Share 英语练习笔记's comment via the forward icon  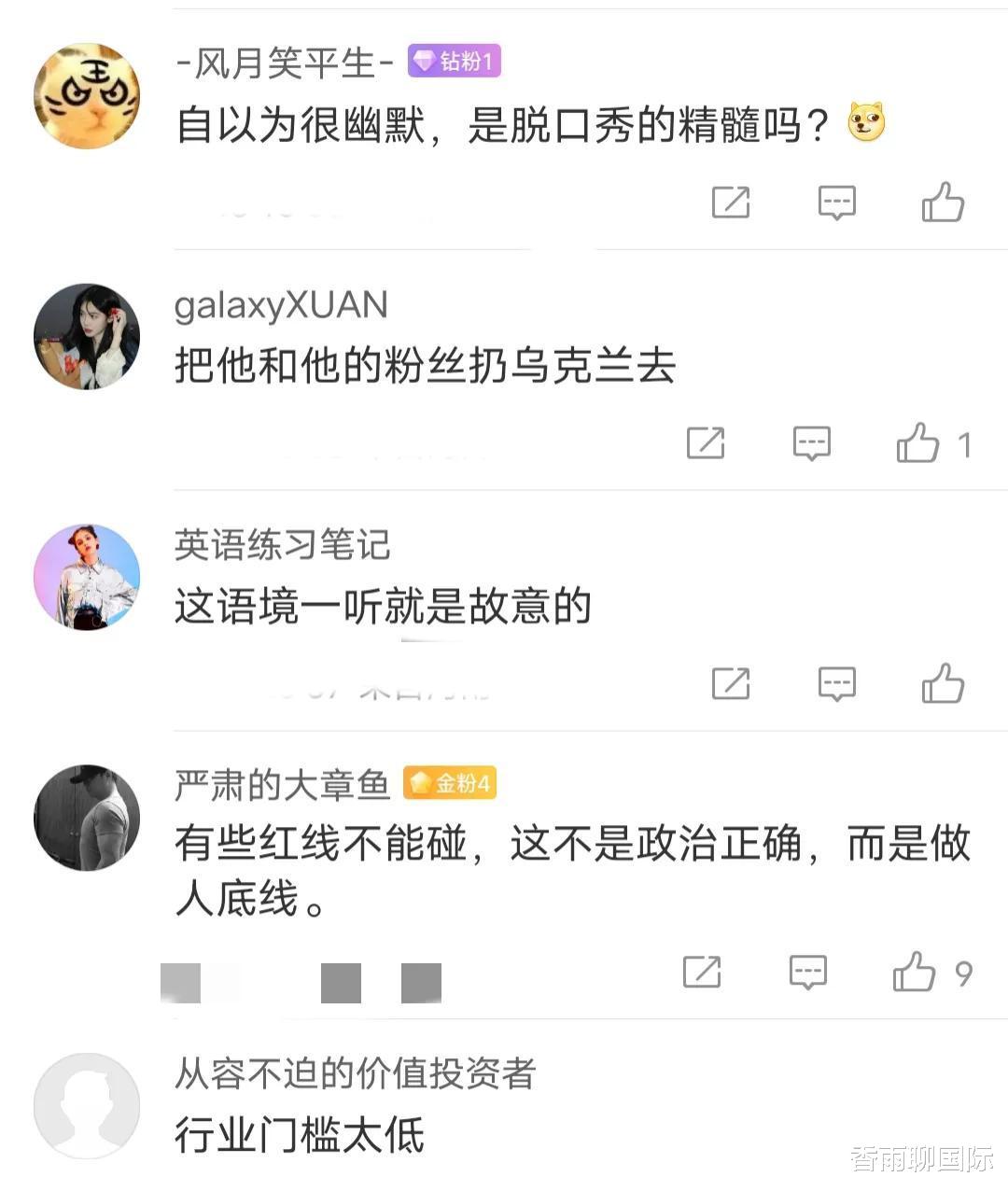point(731,684)
